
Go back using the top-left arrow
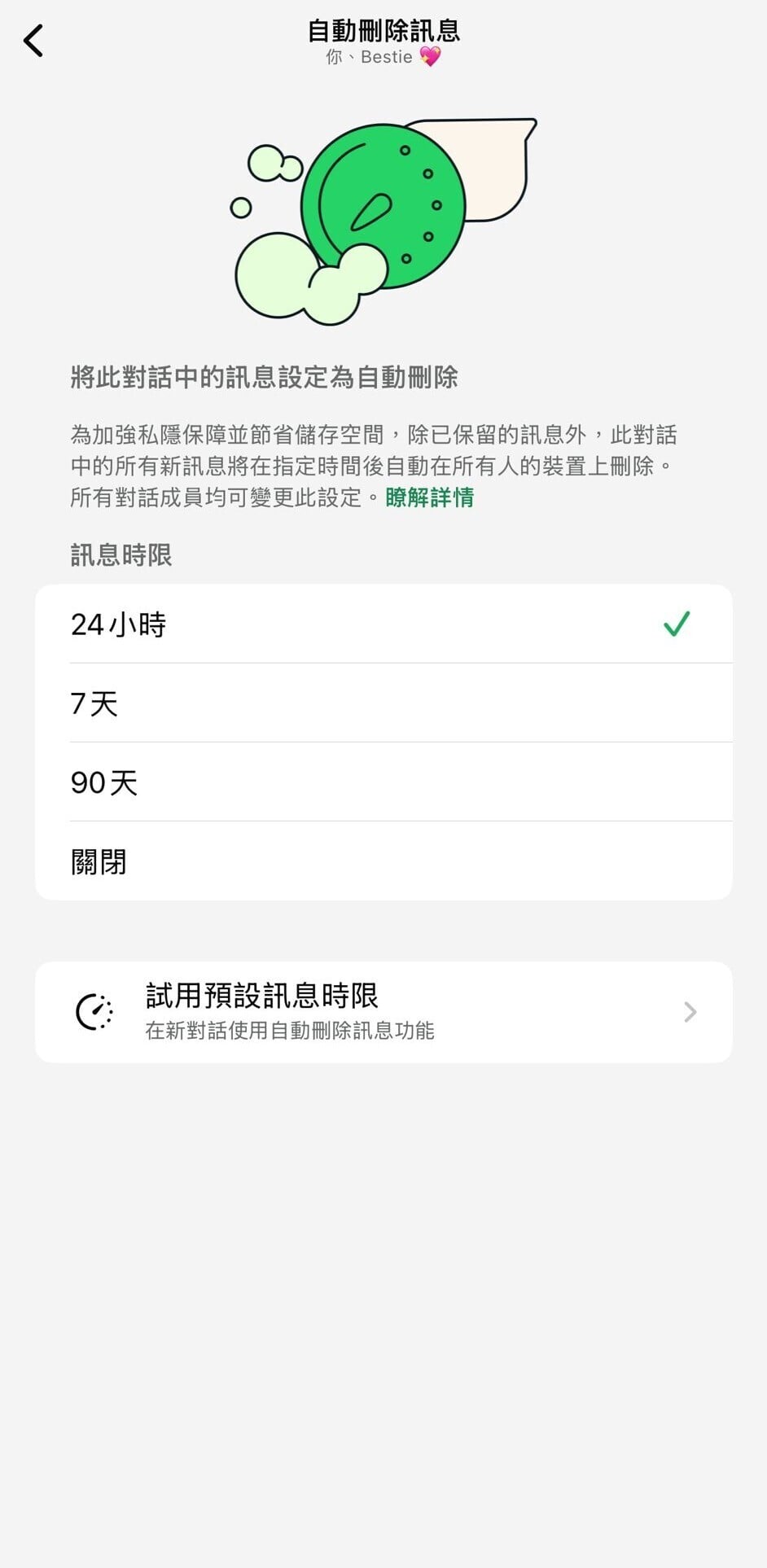coord(33,41)
